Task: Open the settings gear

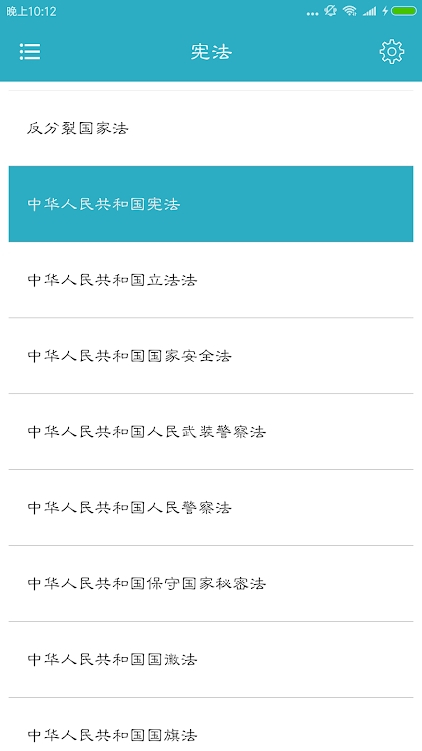Action: point(392,52)
